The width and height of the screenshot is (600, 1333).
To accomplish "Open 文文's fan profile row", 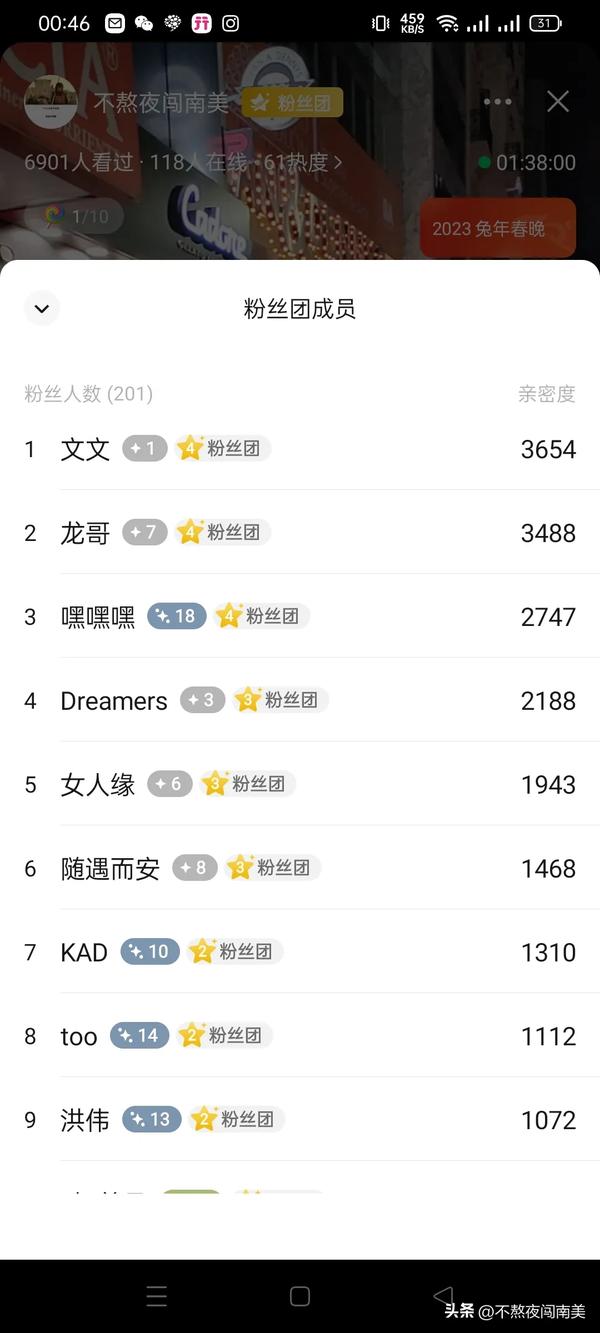I will [x=300, y=449].
